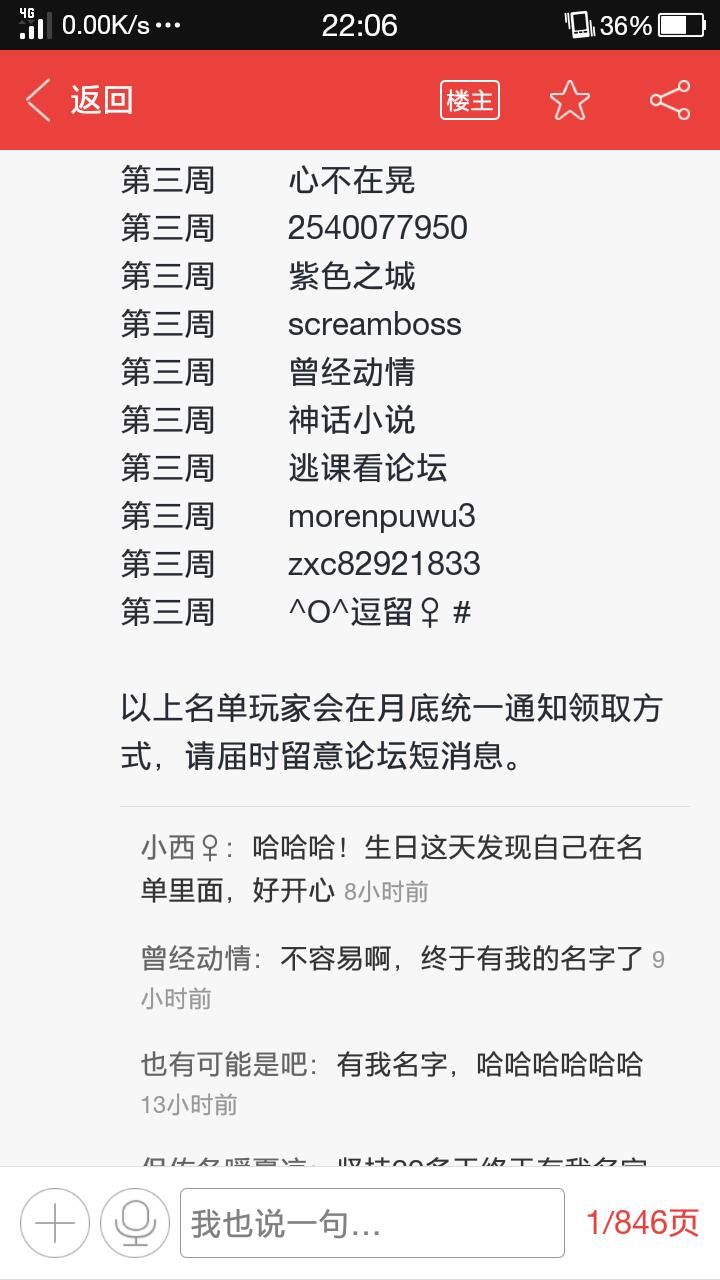Open the 1/846页 page selector
The width and height of the screenshot is (720, 1280).
pyautogui.click(x=642, y=1223)
